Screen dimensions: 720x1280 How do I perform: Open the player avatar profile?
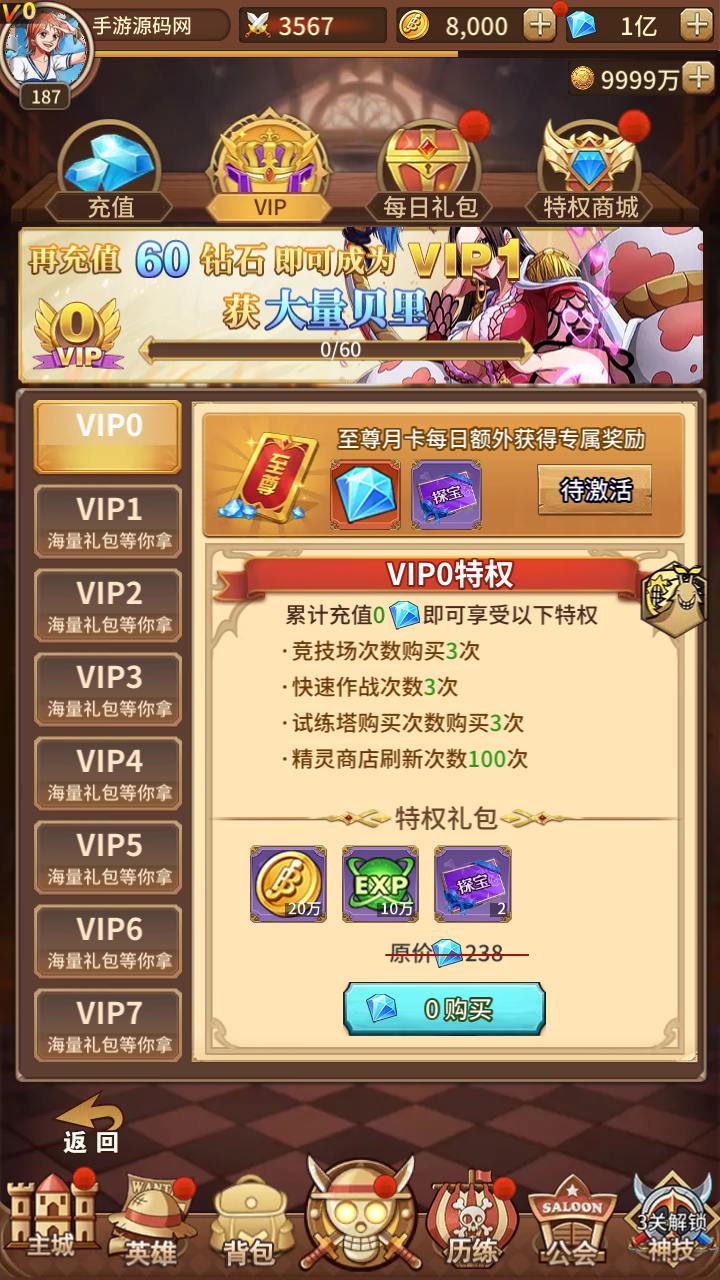(46, 50)
